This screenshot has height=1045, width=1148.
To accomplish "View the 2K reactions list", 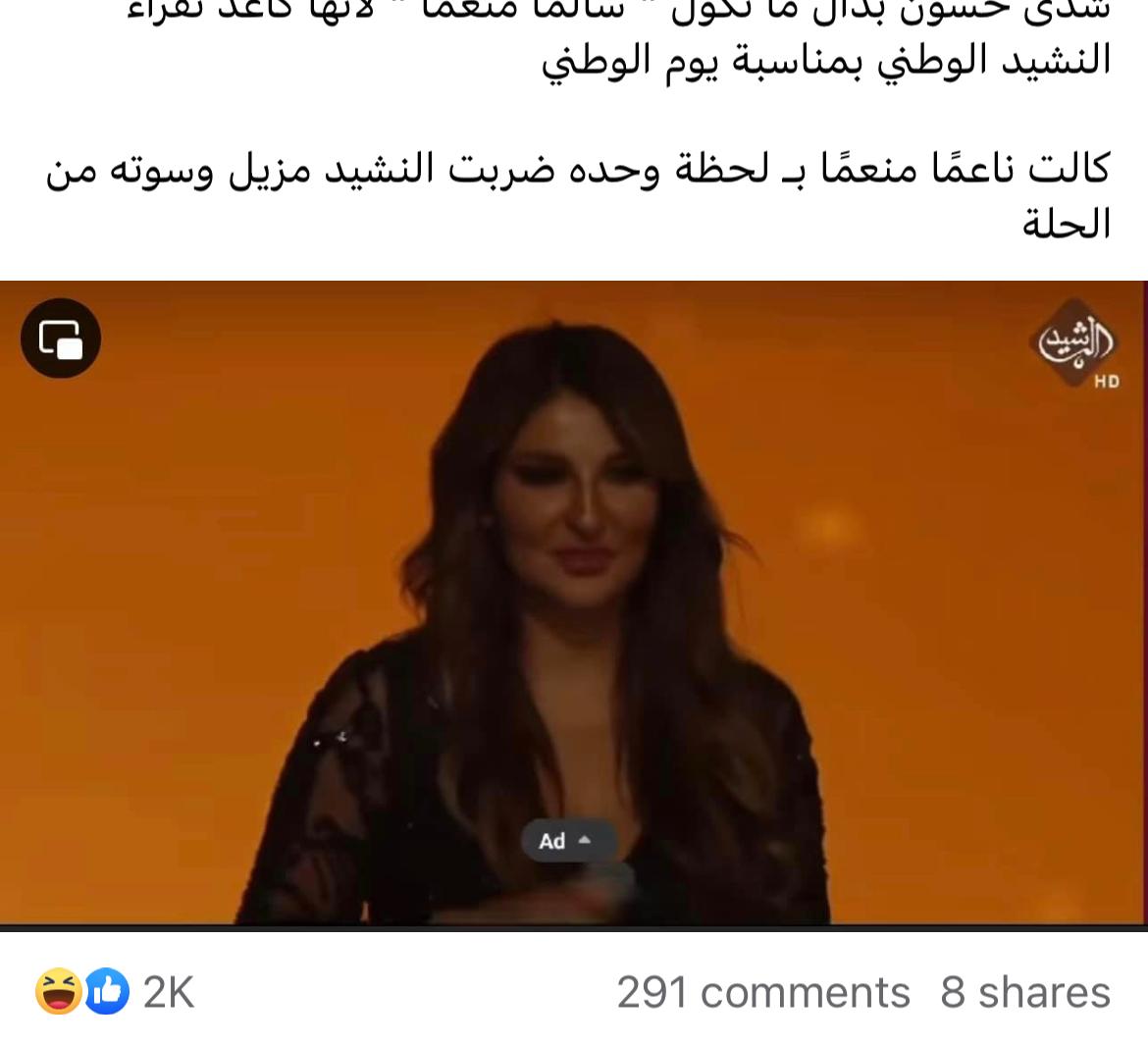I will coord(116,992).
